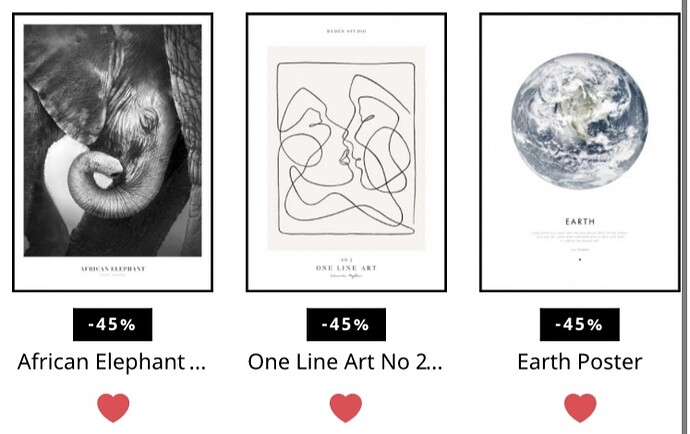The height and width of the screenshot is (434, 690).
Task: Open the African Elephant product title
Action: click(x=112, y=362)
